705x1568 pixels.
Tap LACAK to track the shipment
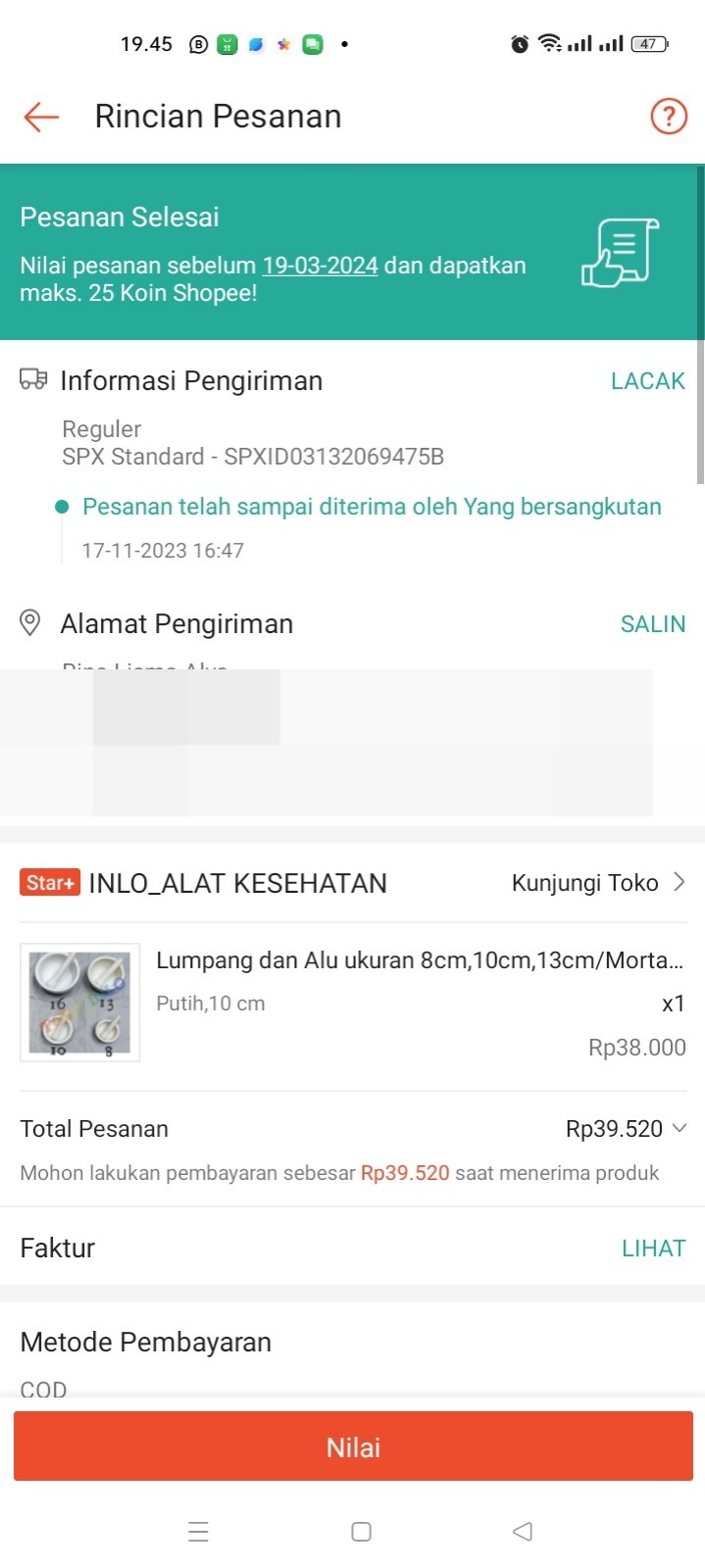click(647, 381)
